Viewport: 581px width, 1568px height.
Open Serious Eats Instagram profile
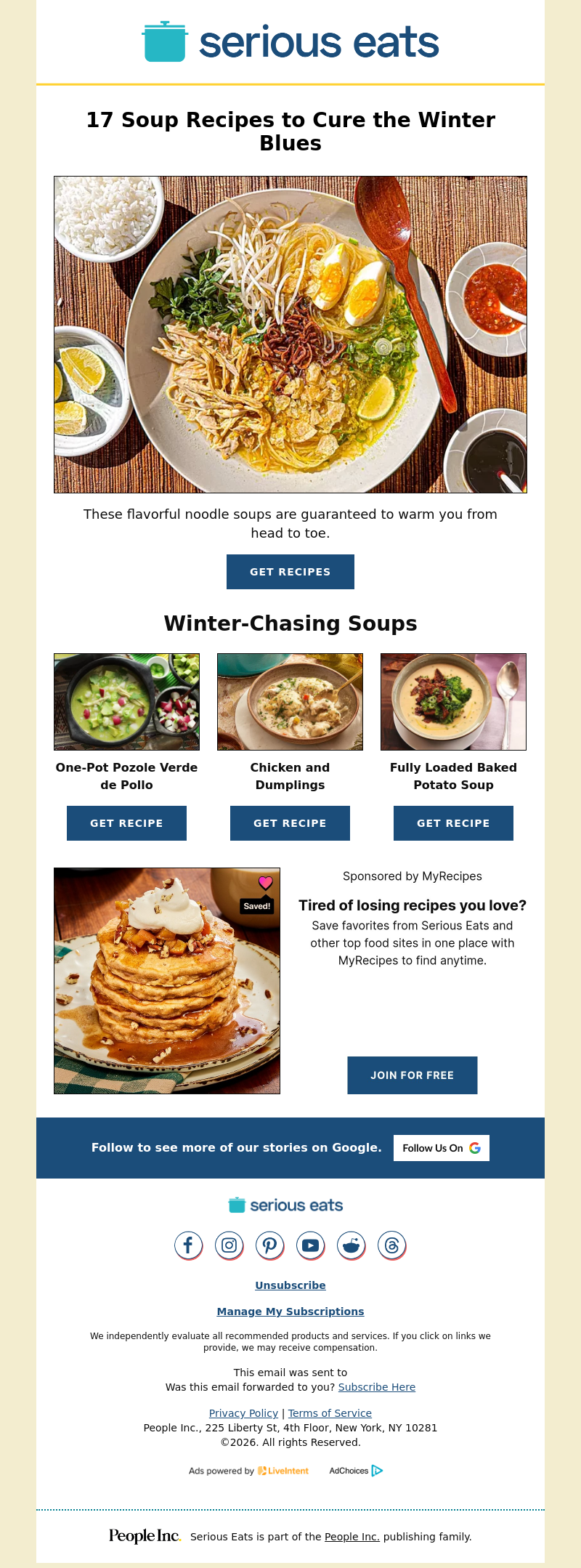click(229, 1245)
